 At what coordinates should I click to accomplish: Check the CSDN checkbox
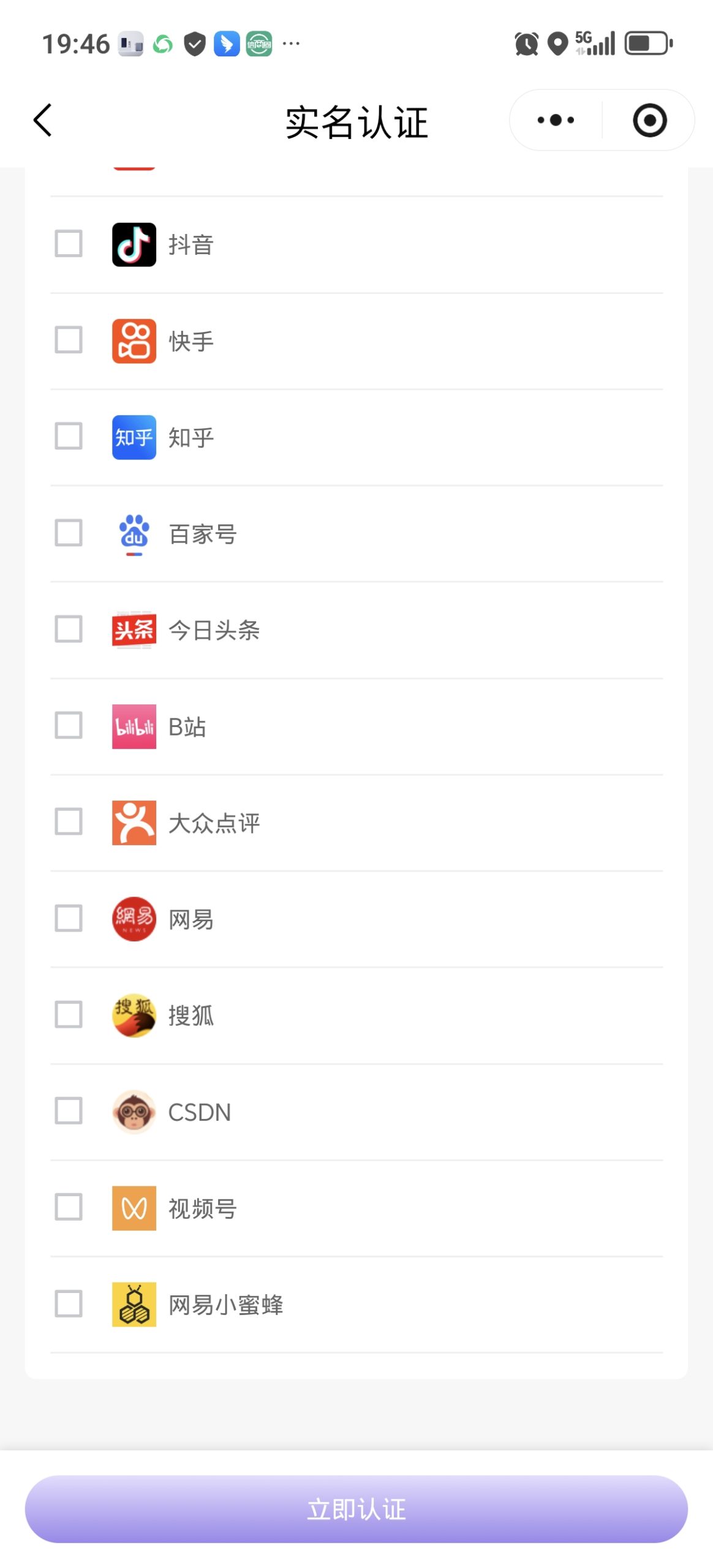tap(69, 1111)
